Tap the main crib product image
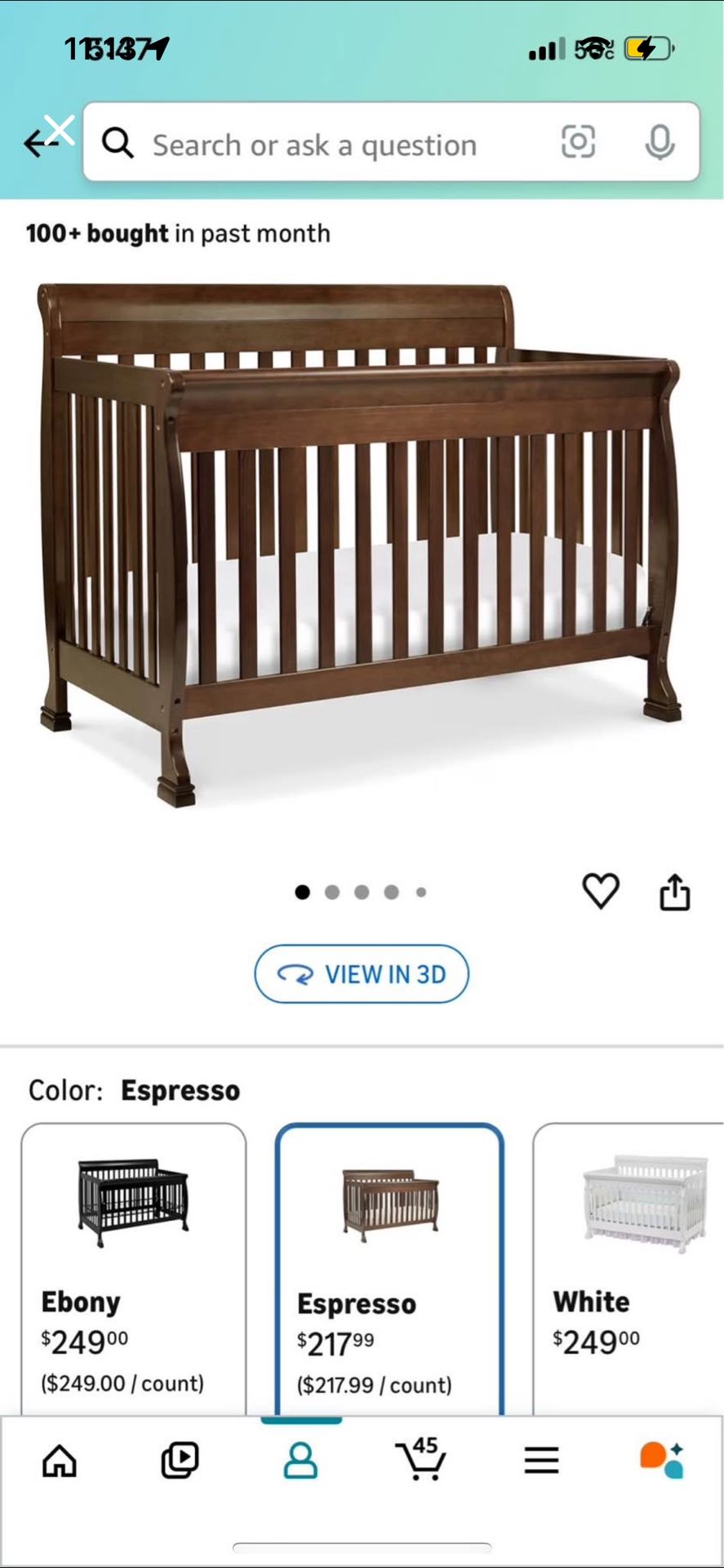Screen dimensions: 724x1568 click(362, 539)
